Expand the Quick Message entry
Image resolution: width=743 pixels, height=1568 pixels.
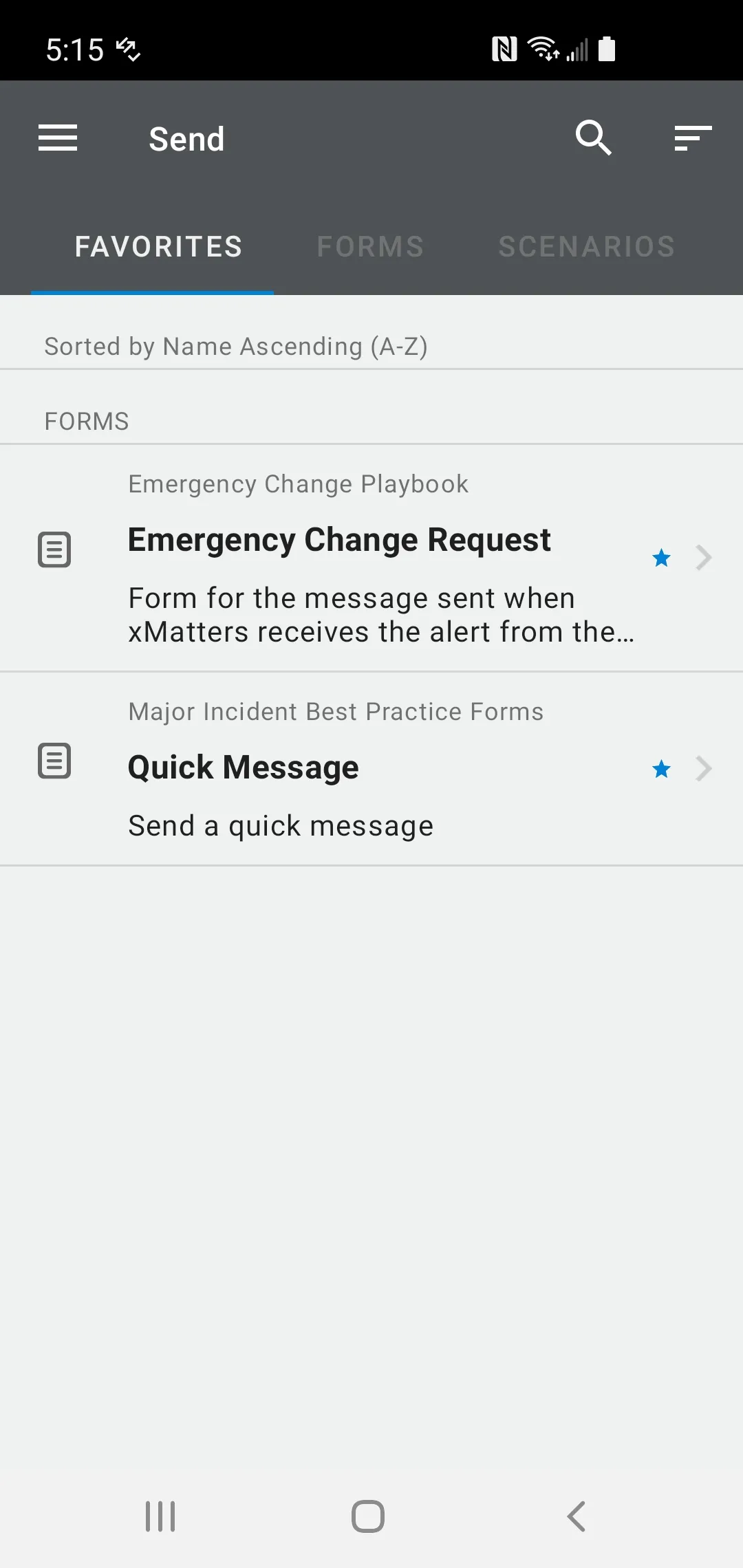(703, 769)
